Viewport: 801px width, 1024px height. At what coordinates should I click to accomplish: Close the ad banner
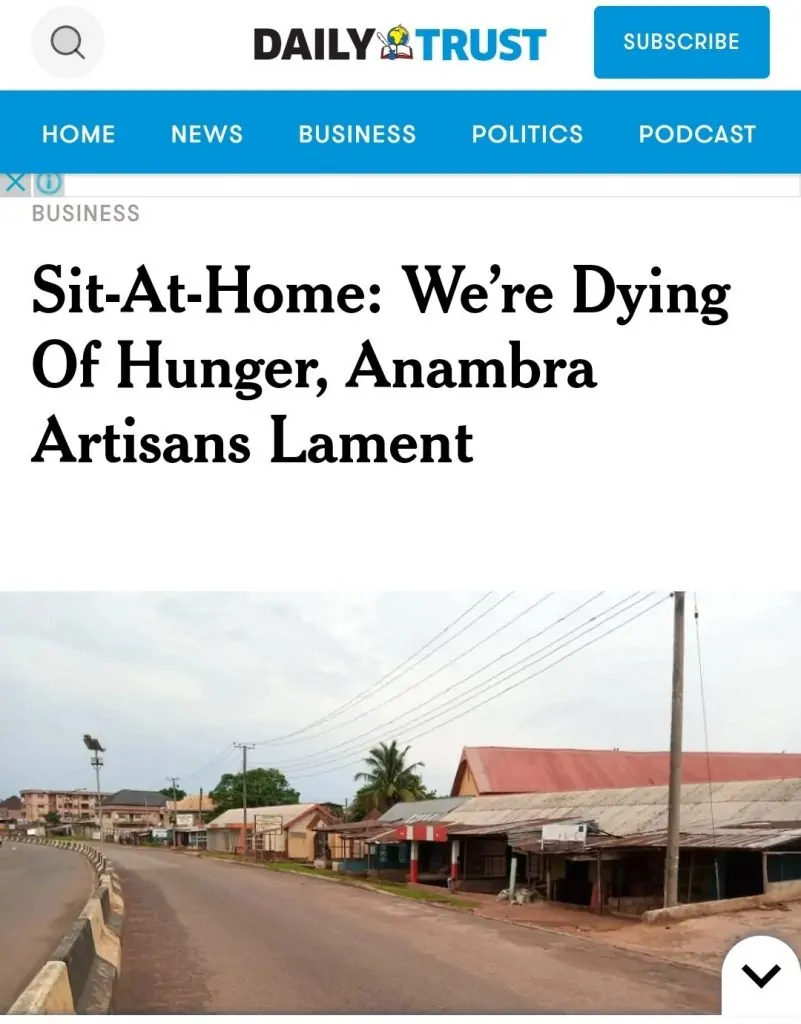click(14, 184)
